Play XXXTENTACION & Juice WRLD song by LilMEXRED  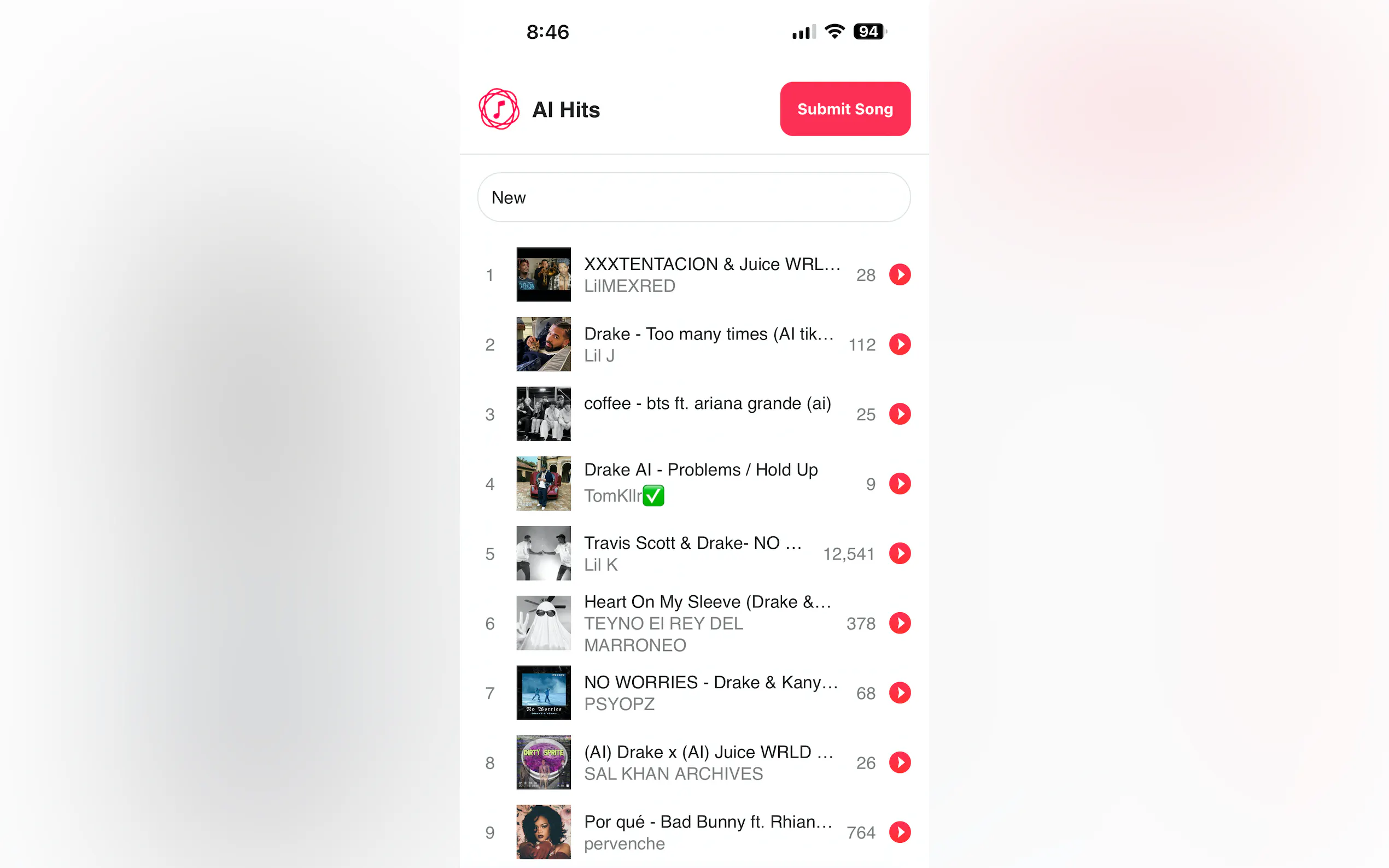(x=899, y=275)
